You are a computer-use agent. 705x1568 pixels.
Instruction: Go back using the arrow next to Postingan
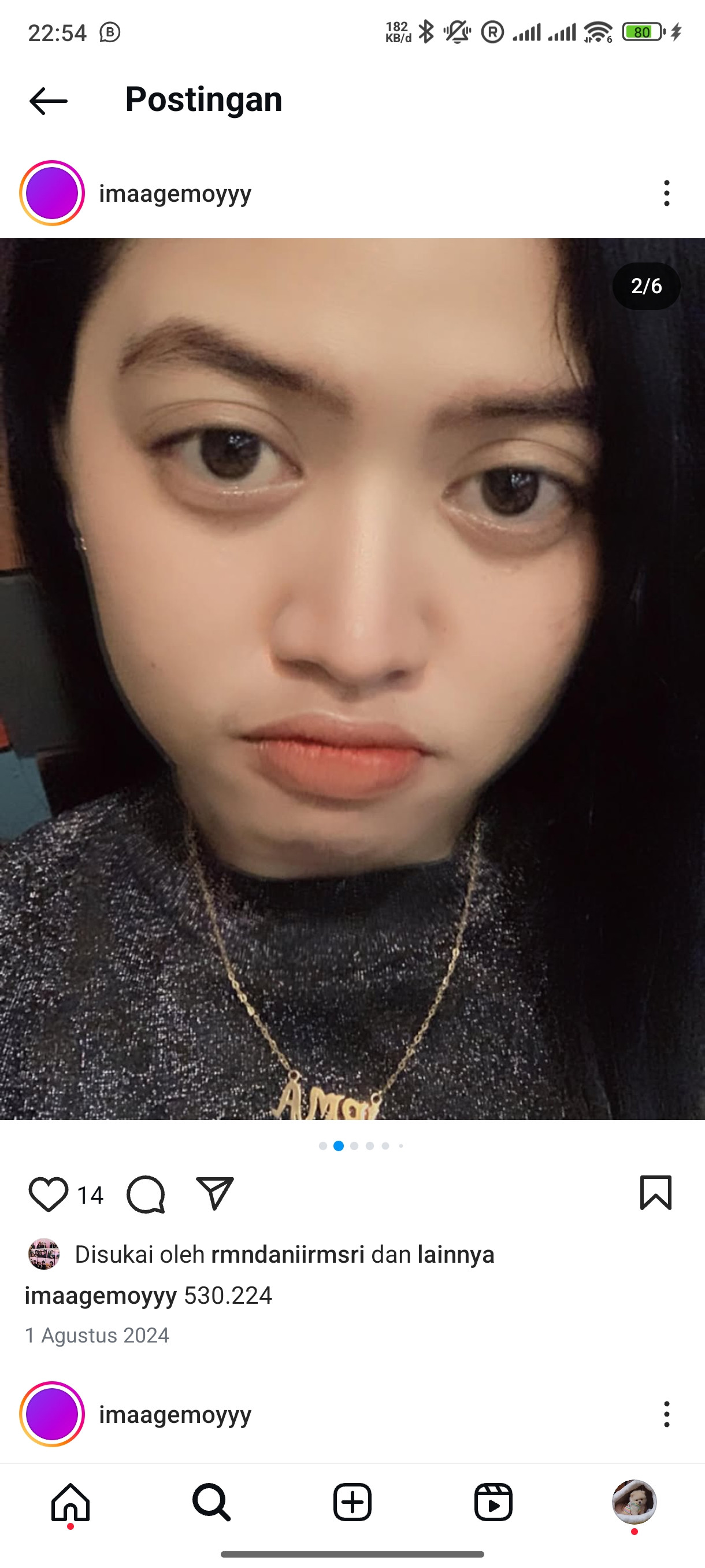(49, 101)
